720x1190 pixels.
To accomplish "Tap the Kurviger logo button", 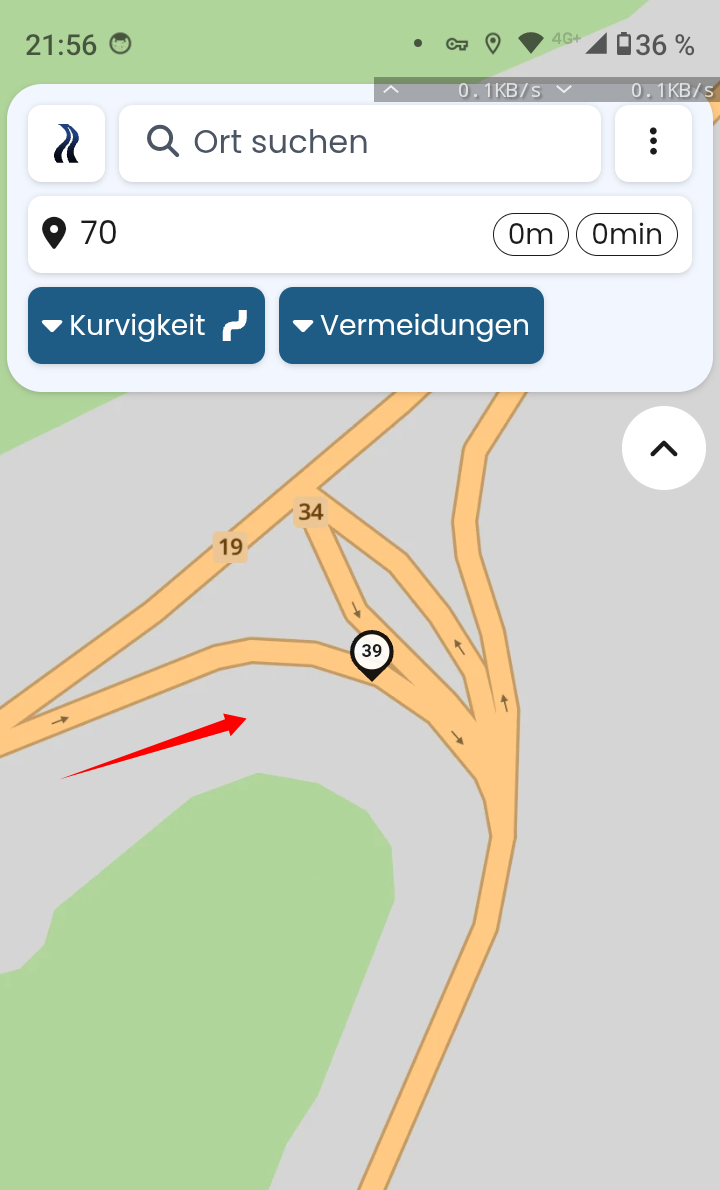I will coord(66,144).
